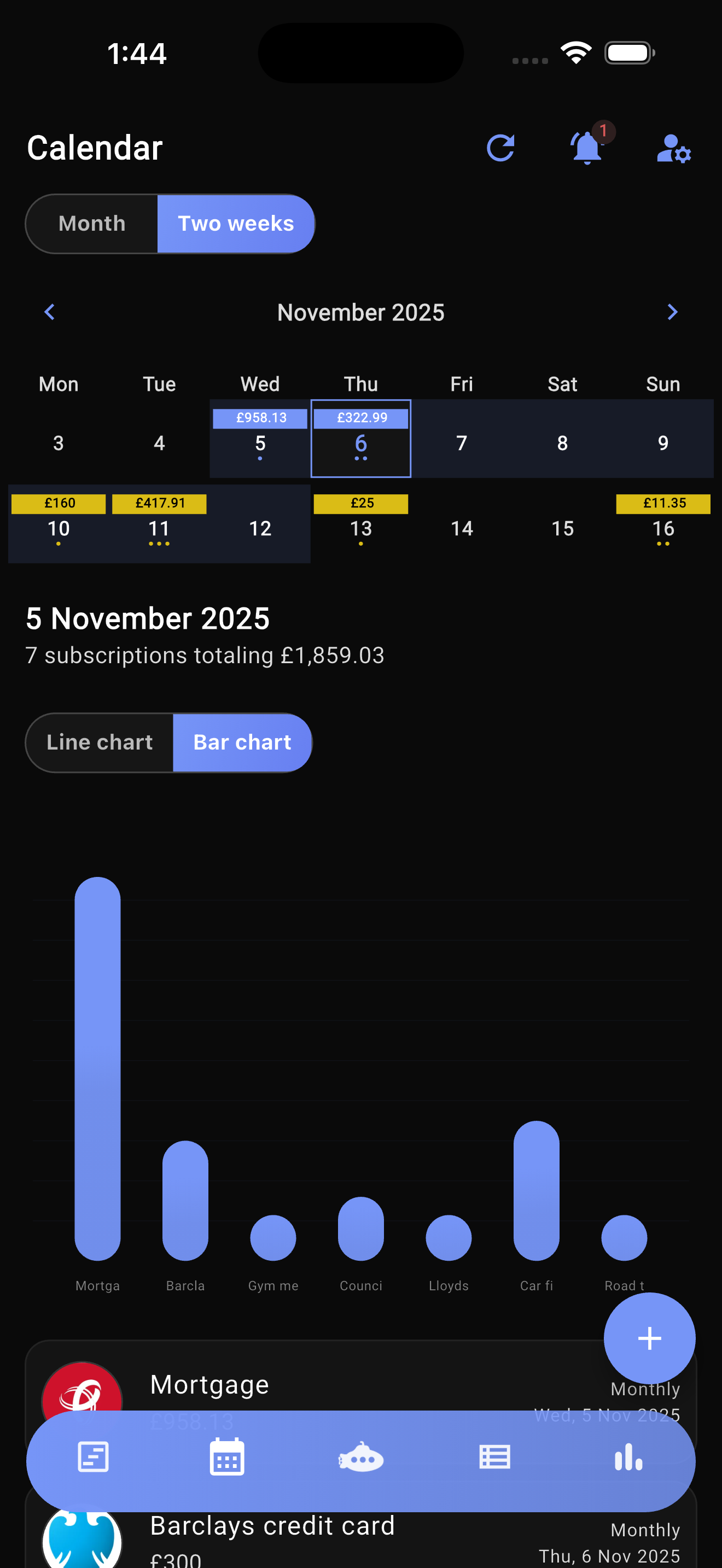Select 6 November on calendar
722x1568 pixels.
coord(361,440)
